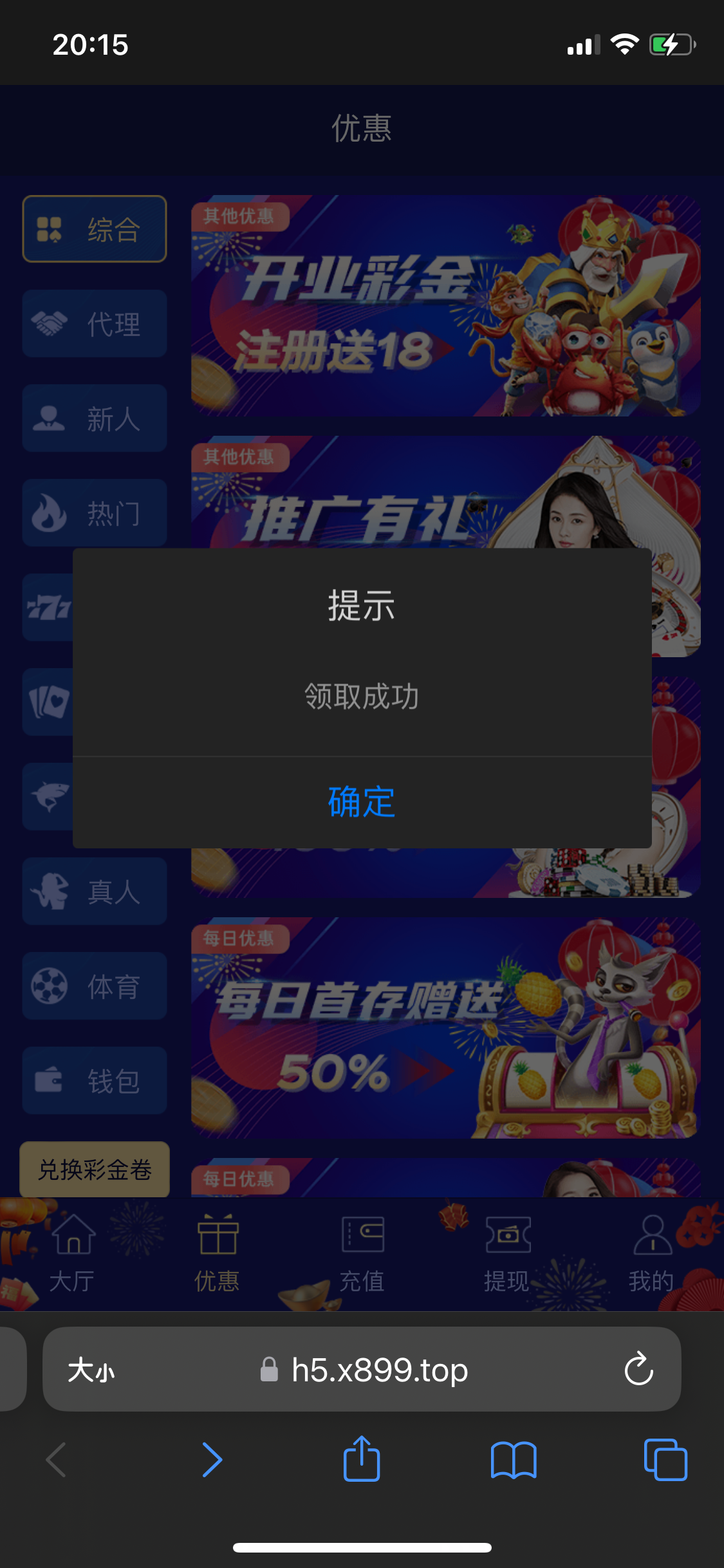Open Safari bookmarks

[x=513, y=1459]
